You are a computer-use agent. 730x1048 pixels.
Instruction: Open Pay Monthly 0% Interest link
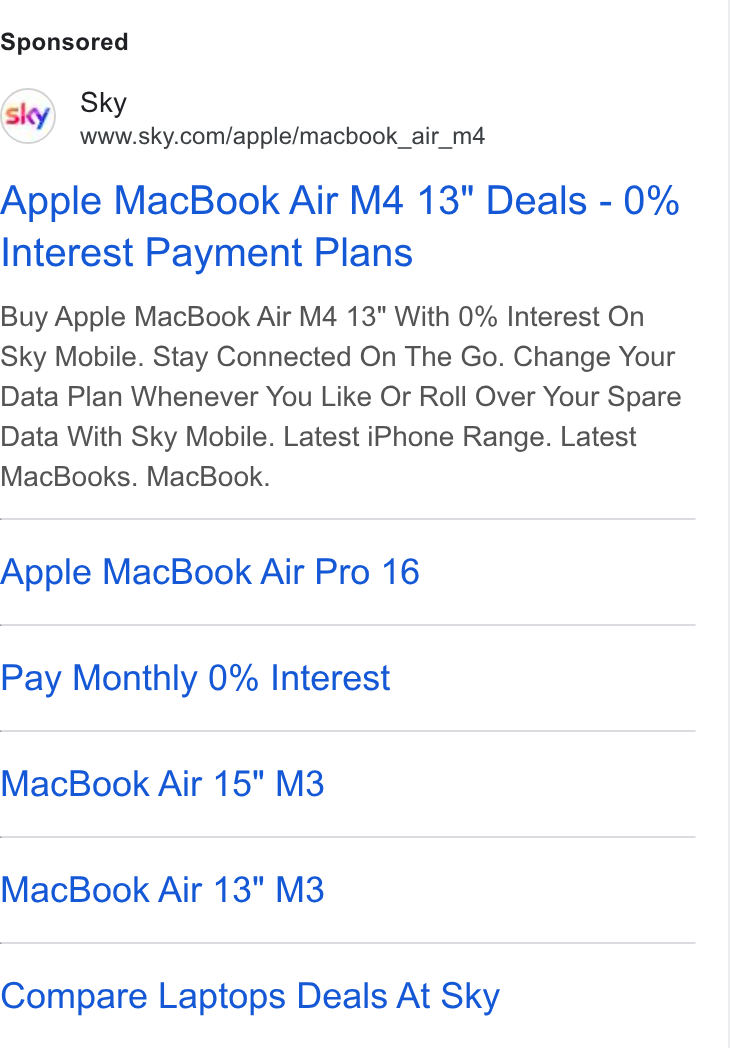coord(195,678)
